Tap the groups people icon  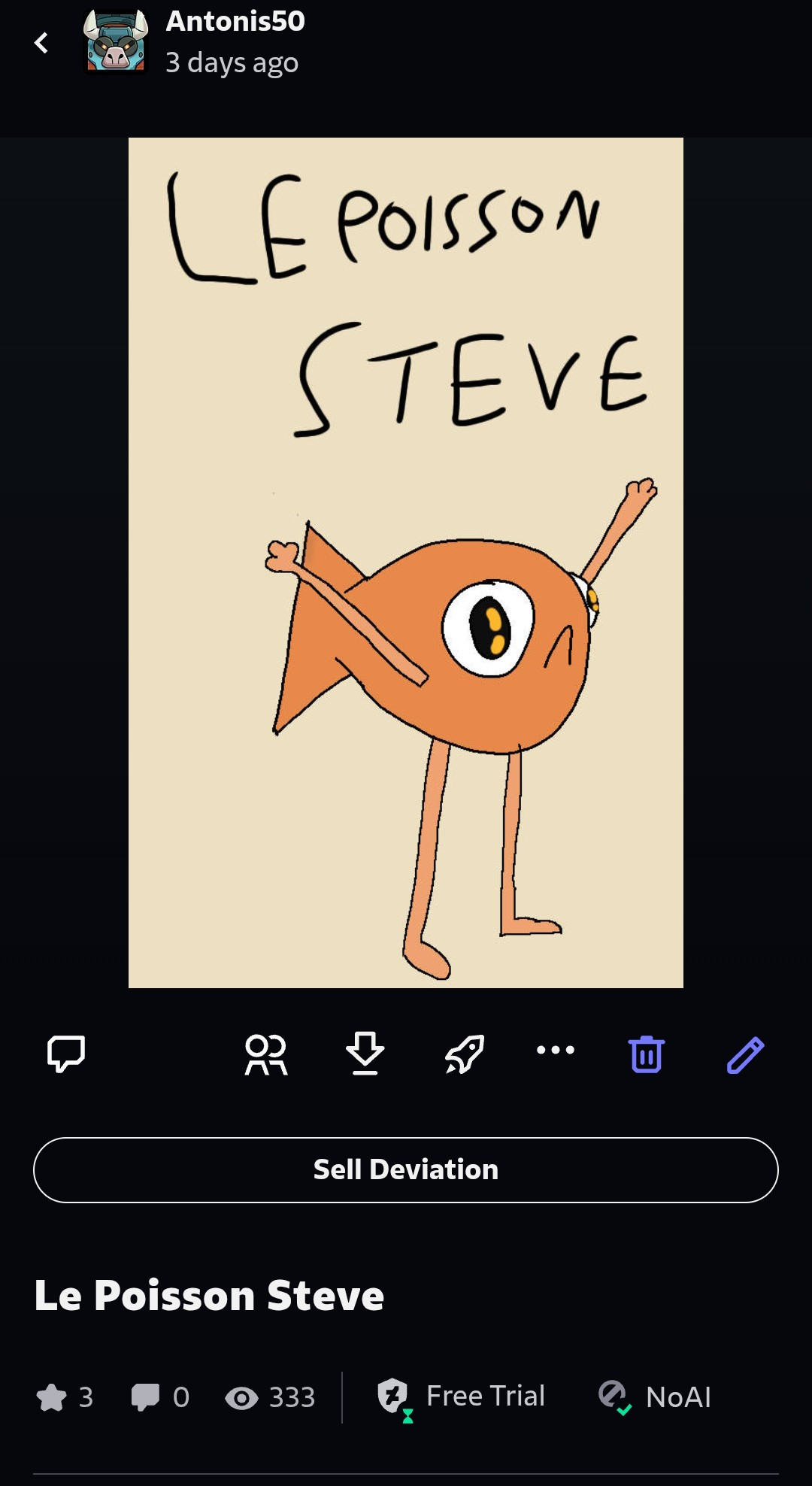point(266,1054)
